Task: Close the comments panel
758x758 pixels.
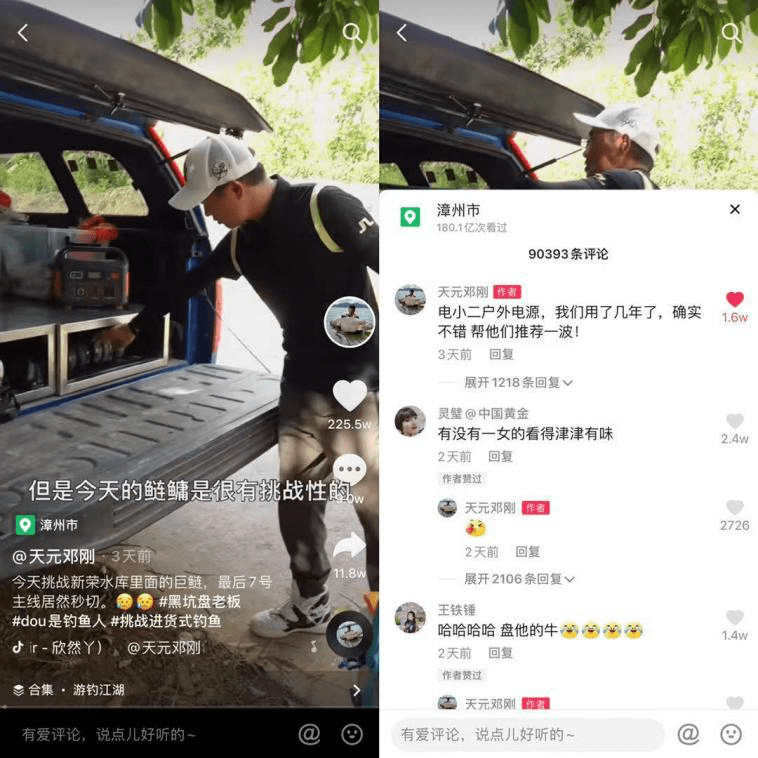Action: [734, 209]
